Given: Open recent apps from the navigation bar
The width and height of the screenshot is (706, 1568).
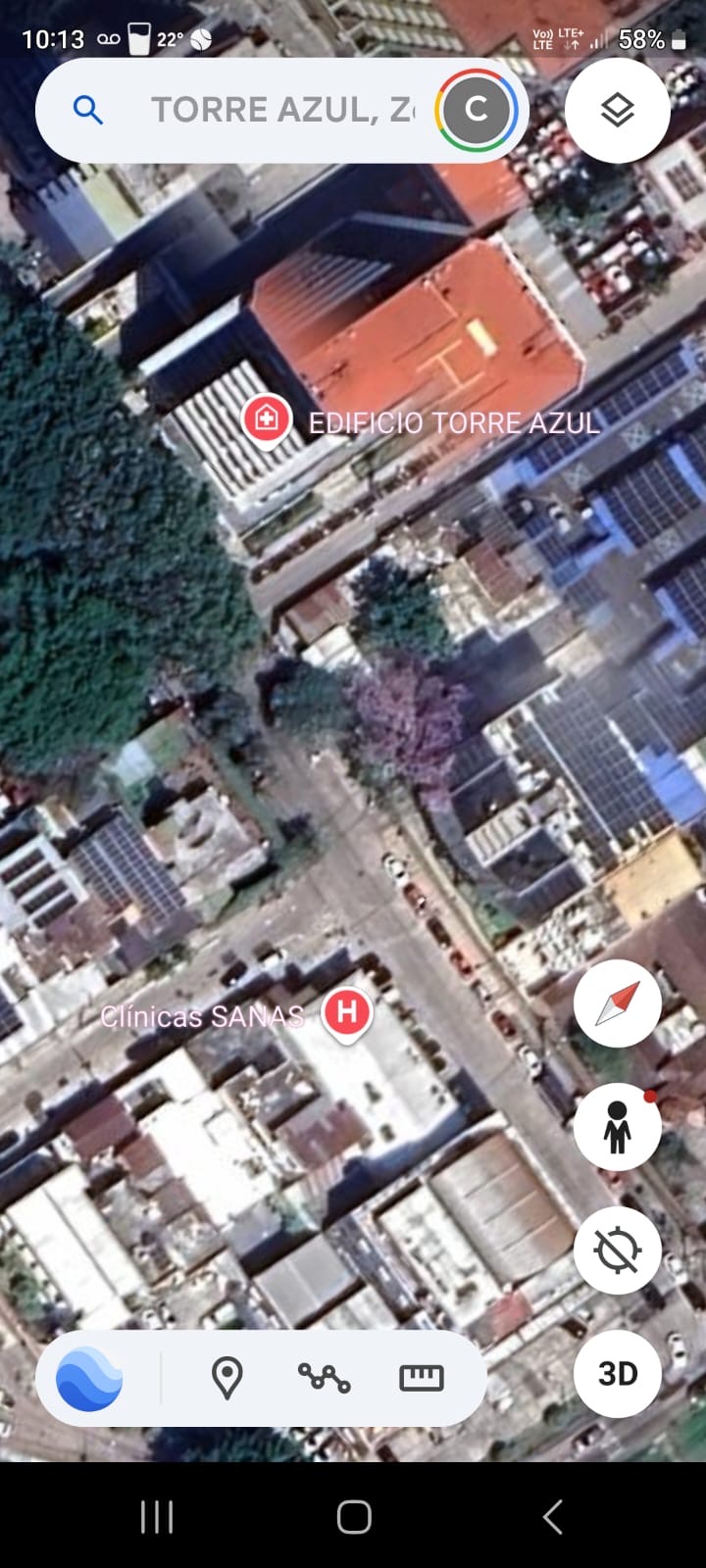Looking at the screenshot, I should click(x=157, y=1517).
